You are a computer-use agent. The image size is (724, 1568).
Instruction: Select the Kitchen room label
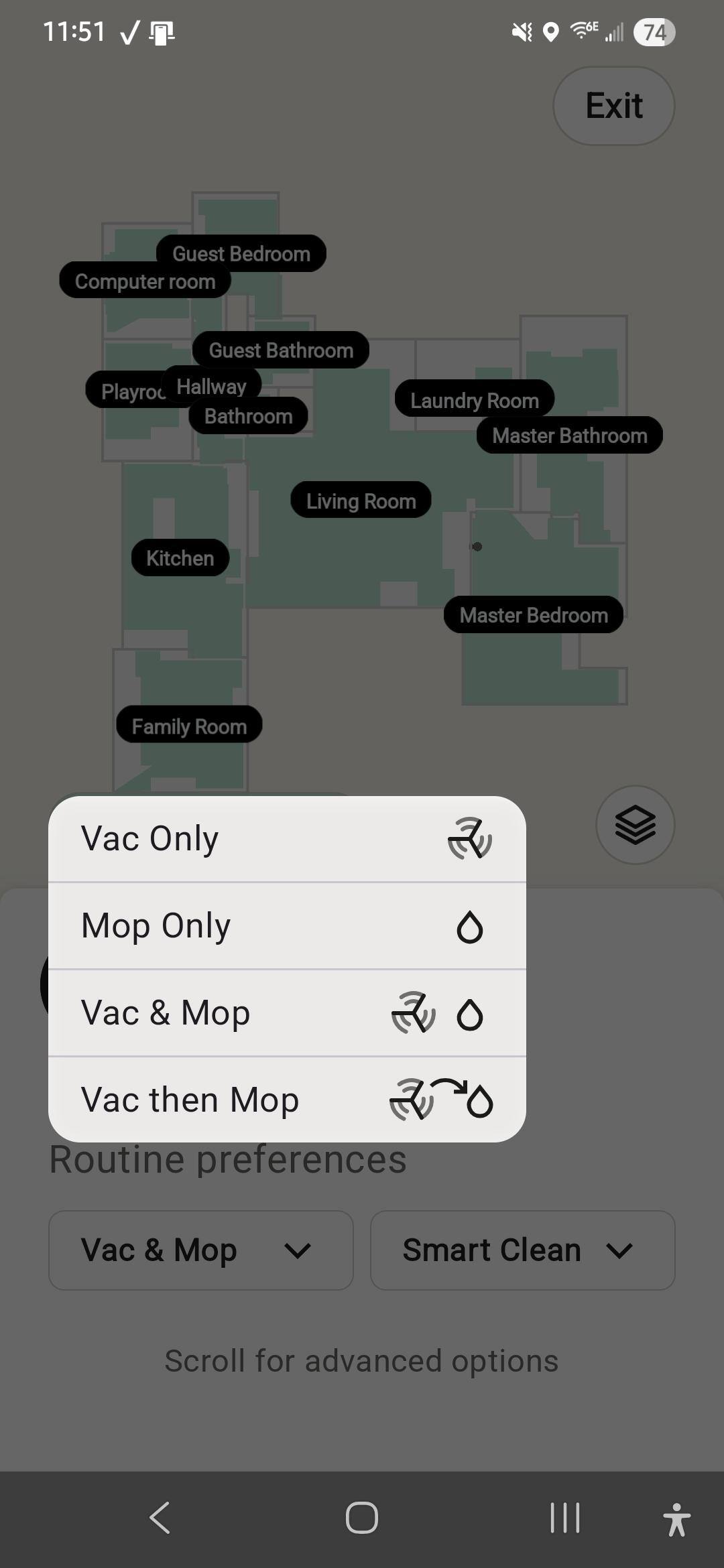pos(180,558)
